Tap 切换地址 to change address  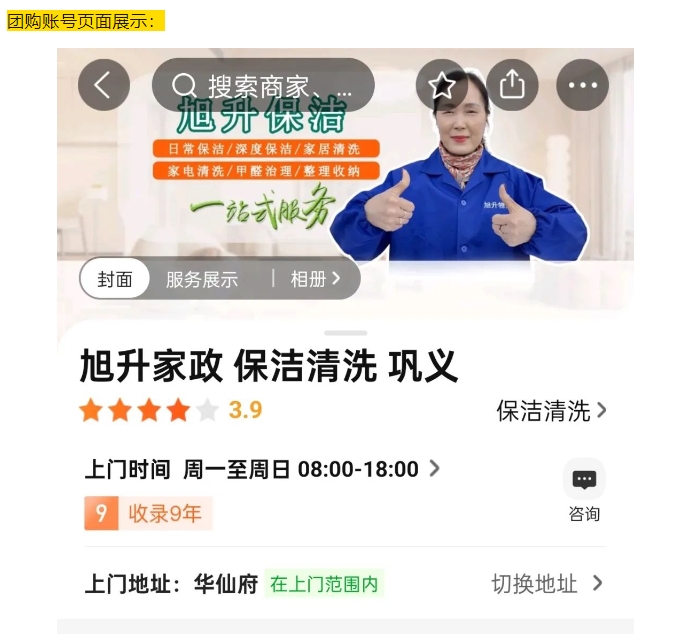pyautogui.click(x=547, y=584)
